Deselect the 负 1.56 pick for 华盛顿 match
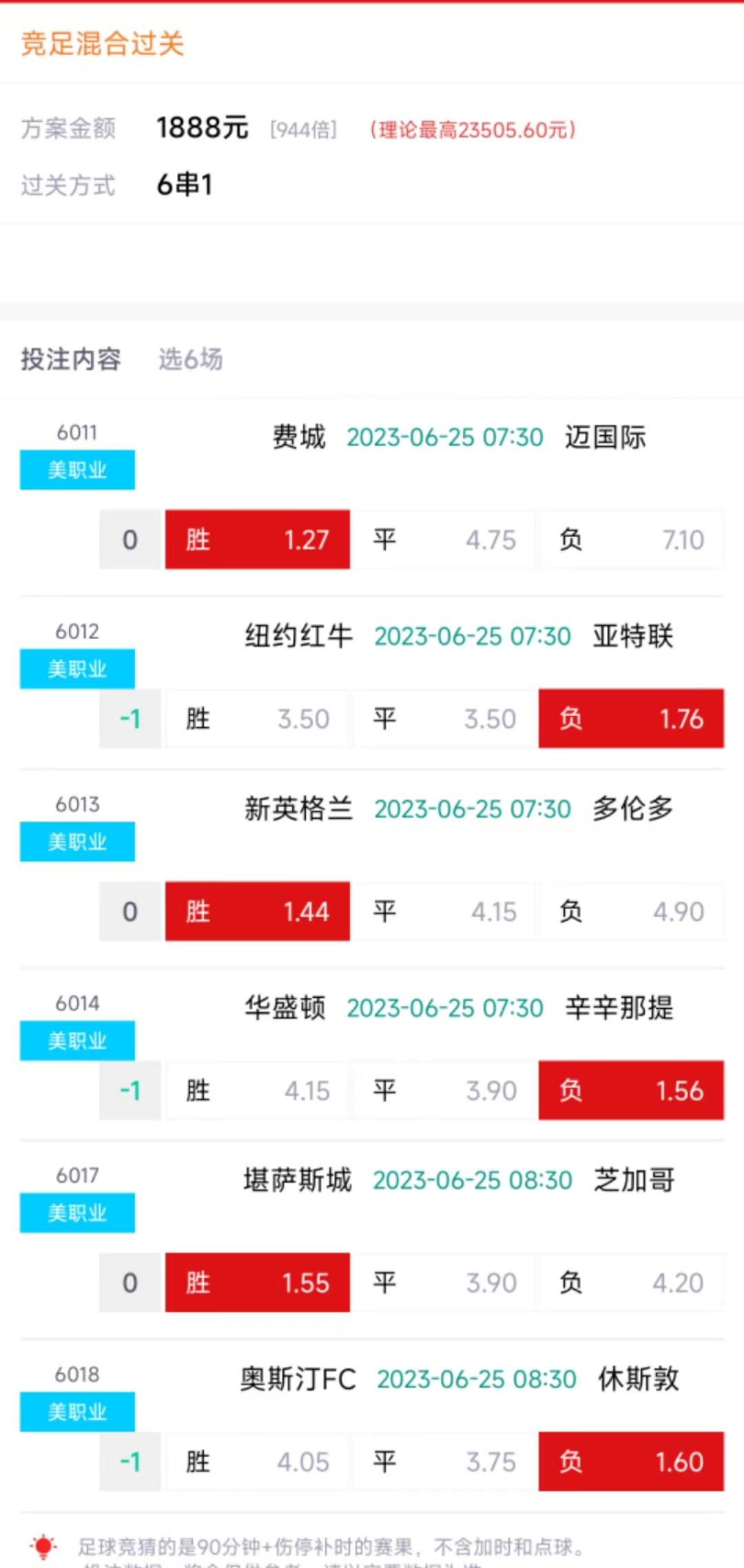 click(x=630, y=1090)
